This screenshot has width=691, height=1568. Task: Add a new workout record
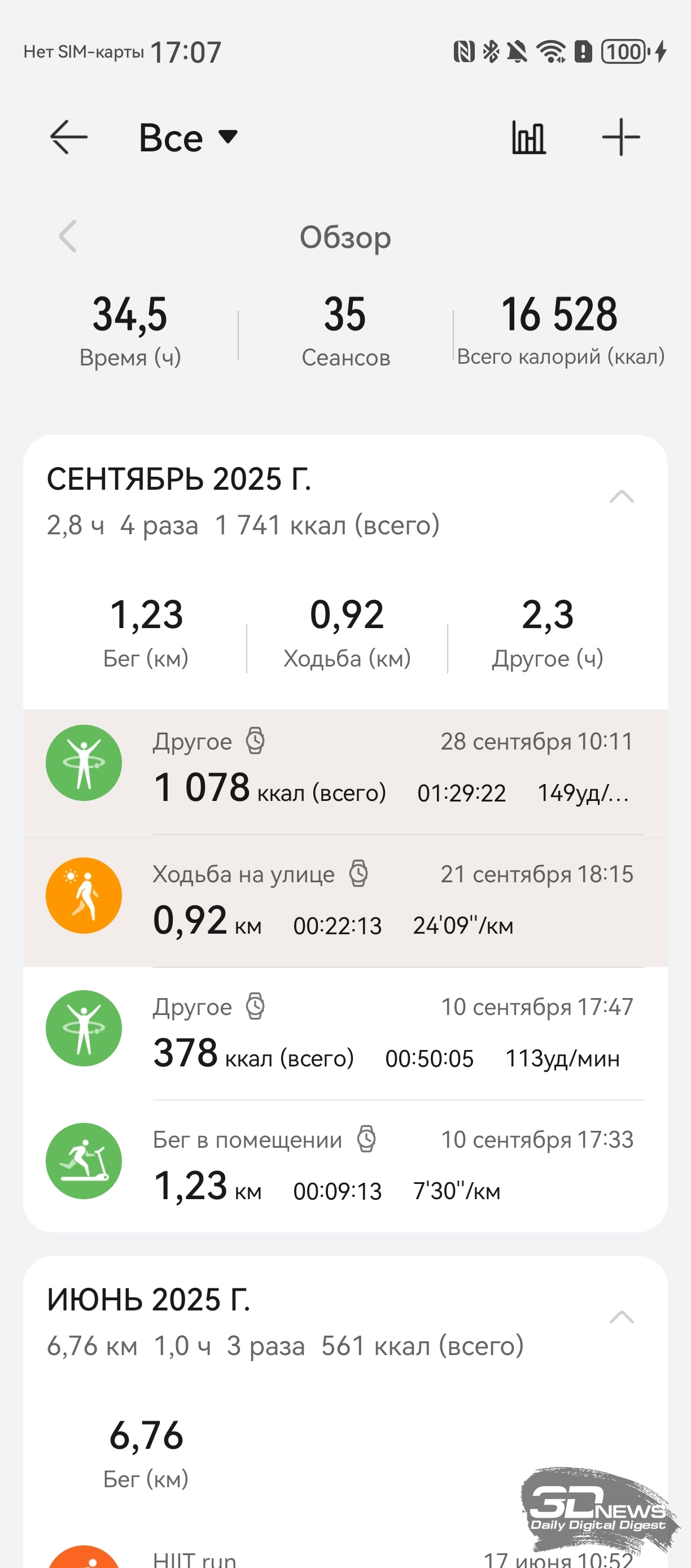click(620, 138)
